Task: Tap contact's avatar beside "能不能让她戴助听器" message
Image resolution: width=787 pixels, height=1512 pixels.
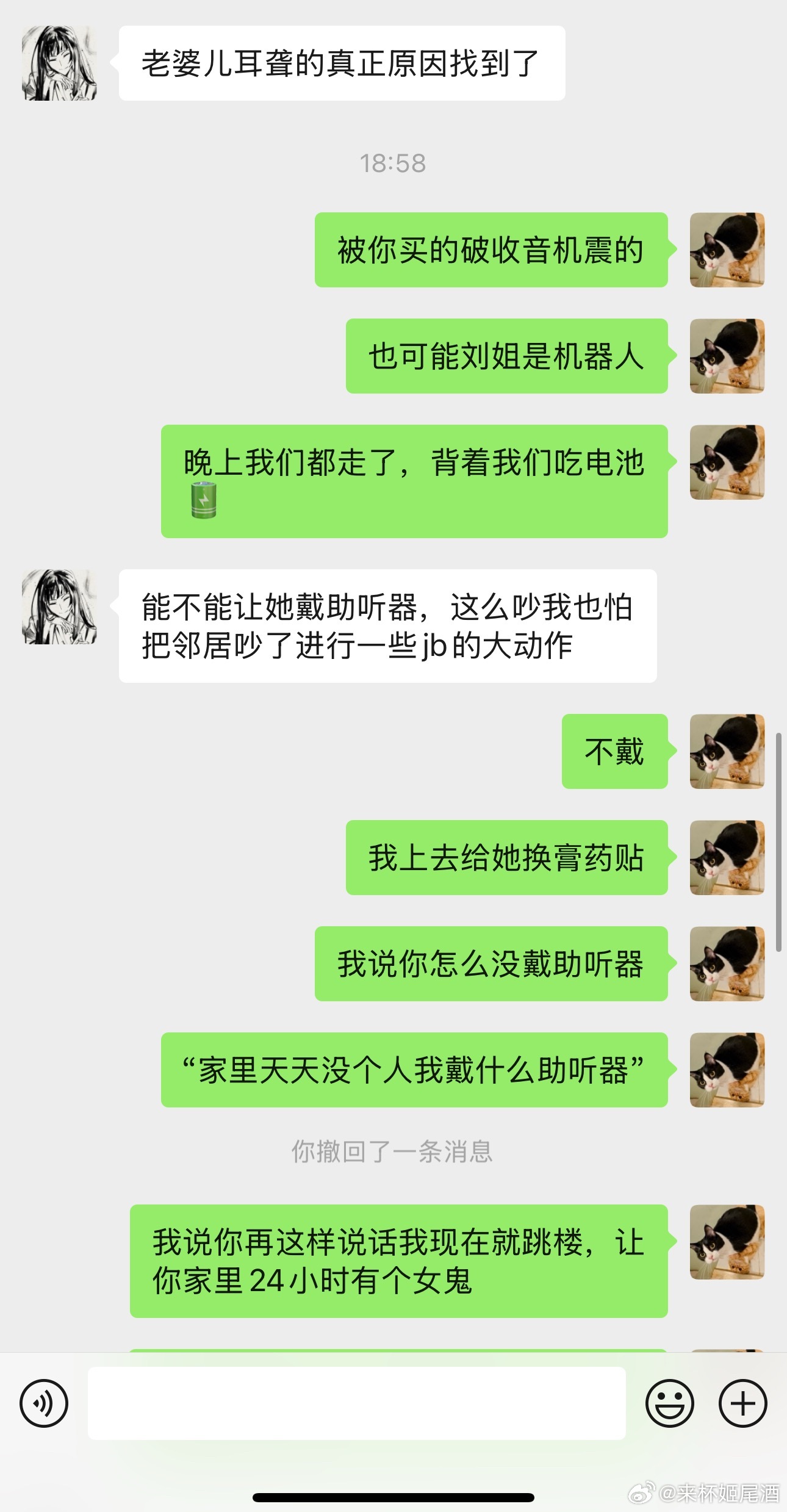Action: click(59, 607)
